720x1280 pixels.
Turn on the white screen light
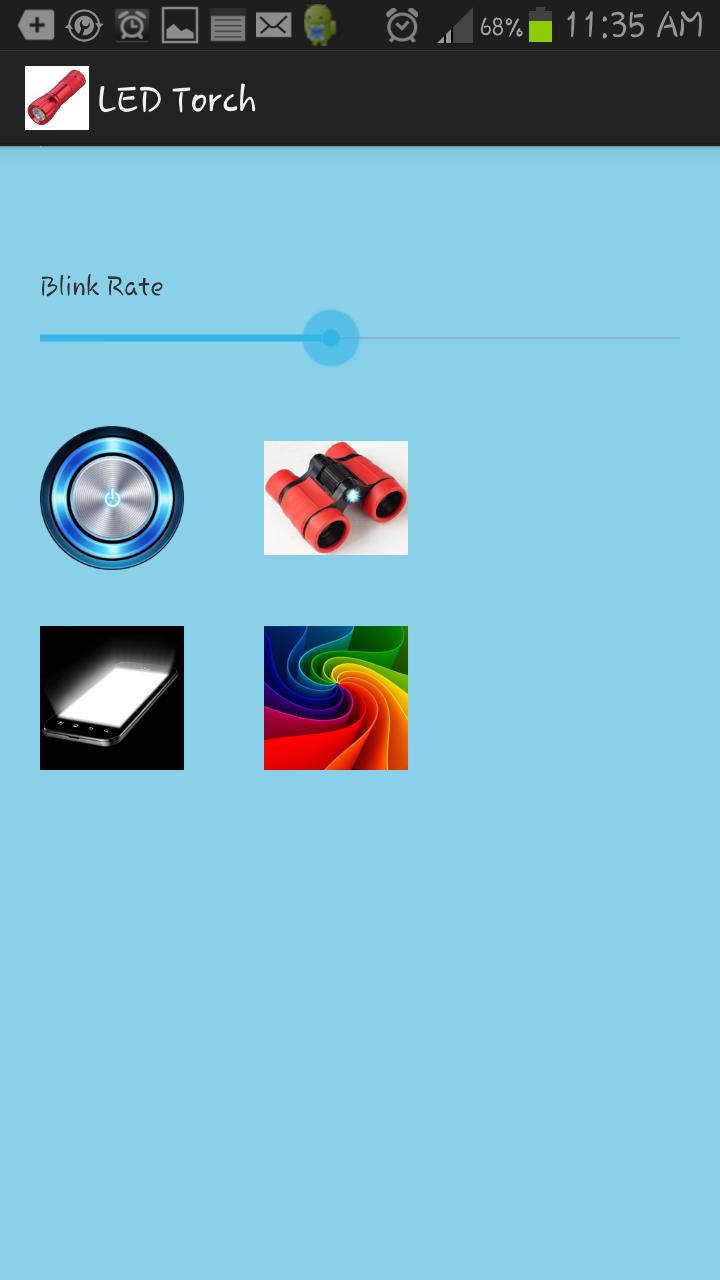112,698
